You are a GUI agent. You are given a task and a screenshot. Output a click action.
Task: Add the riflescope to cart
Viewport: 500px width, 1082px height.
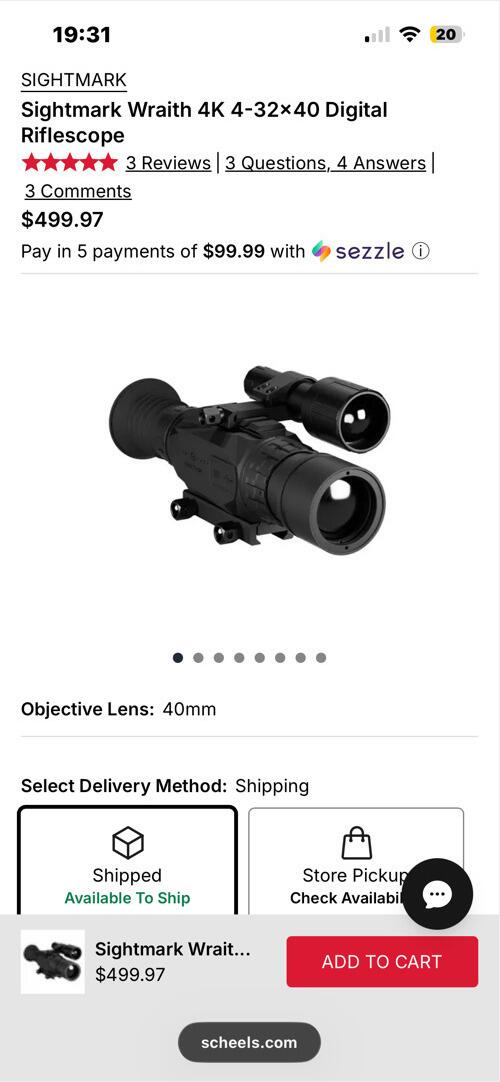382,961
